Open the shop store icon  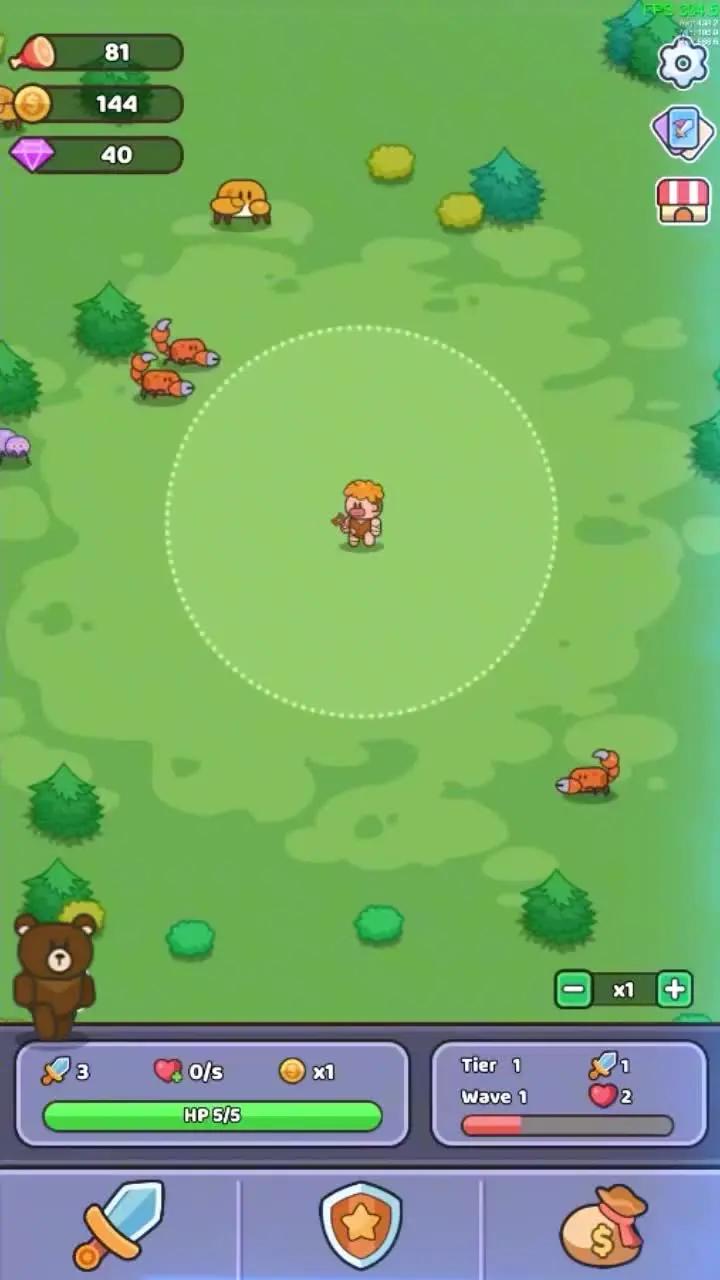(683, 201)
